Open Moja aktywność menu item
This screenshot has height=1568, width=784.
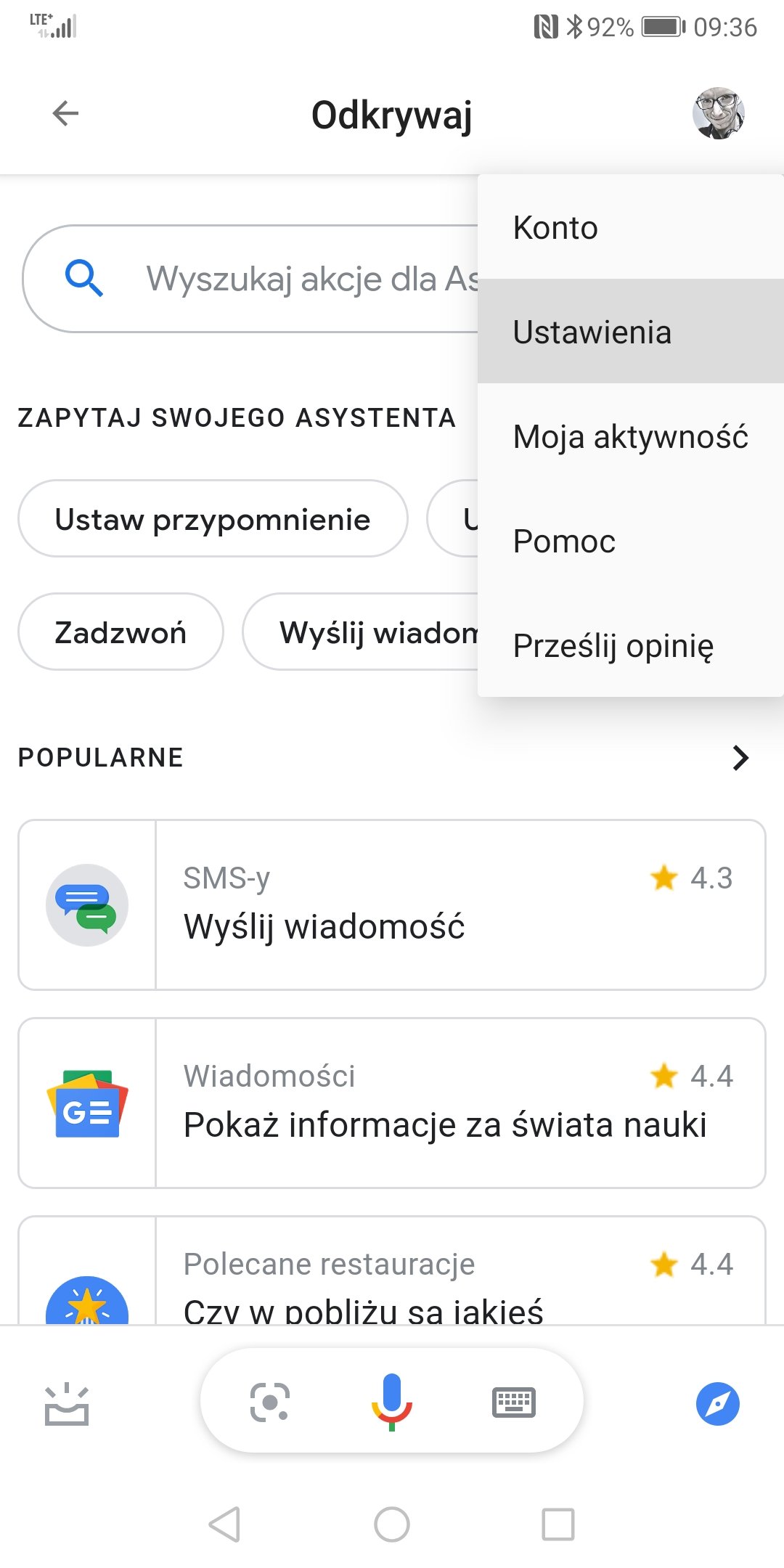click(x=631, y=436)
